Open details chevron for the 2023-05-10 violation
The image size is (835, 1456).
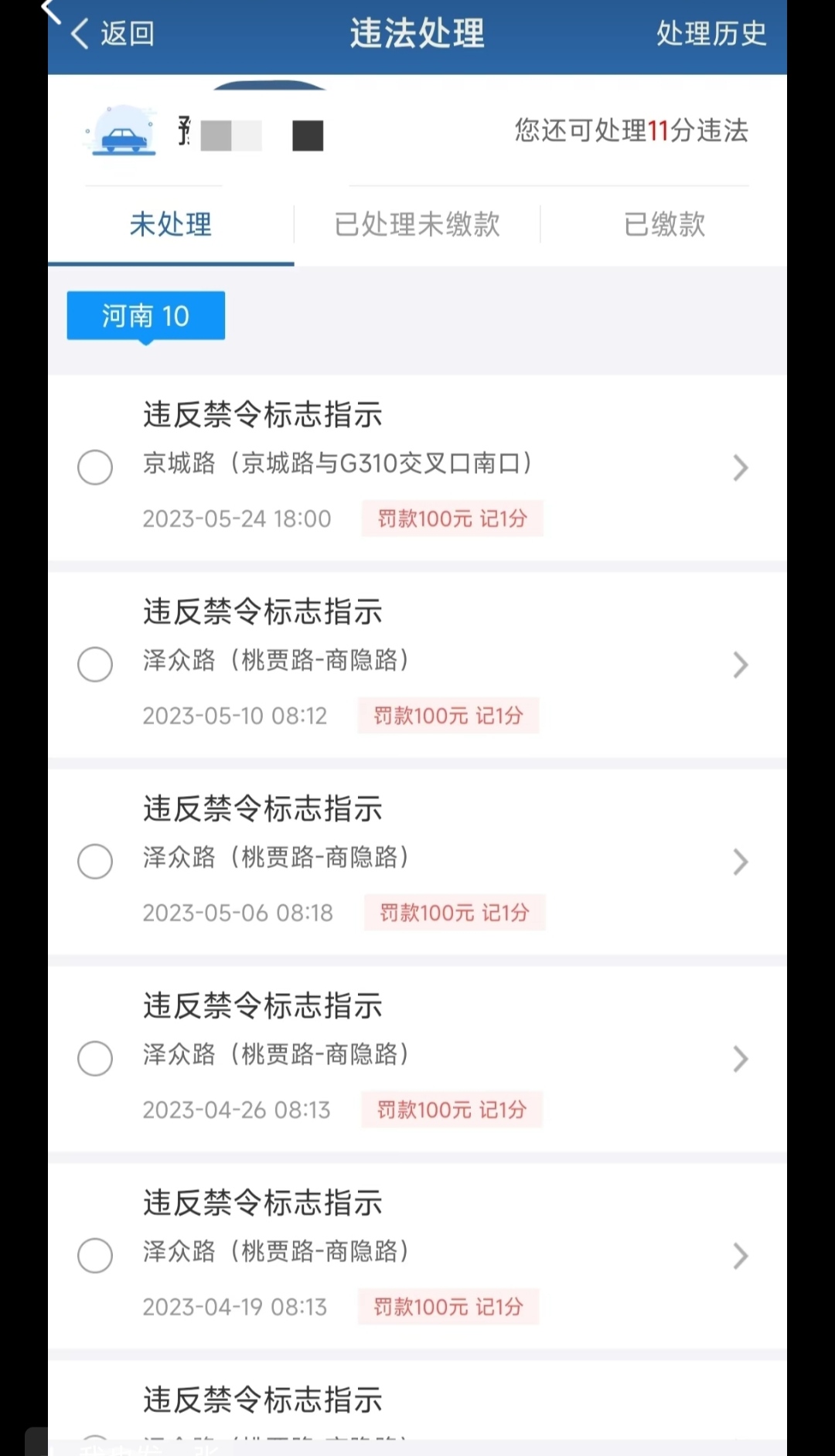pos(740,665)
